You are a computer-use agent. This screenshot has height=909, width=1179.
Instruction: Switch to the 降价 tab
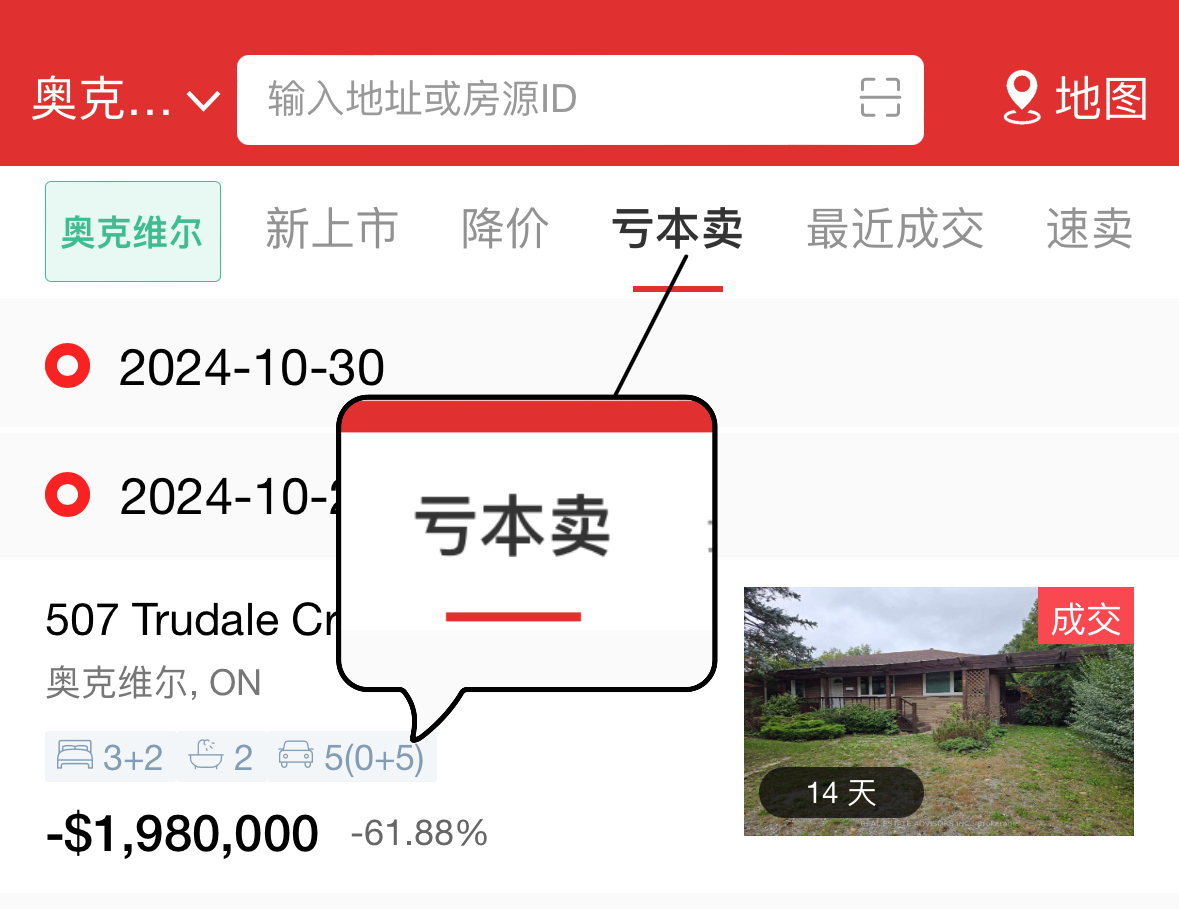(505, 230)
